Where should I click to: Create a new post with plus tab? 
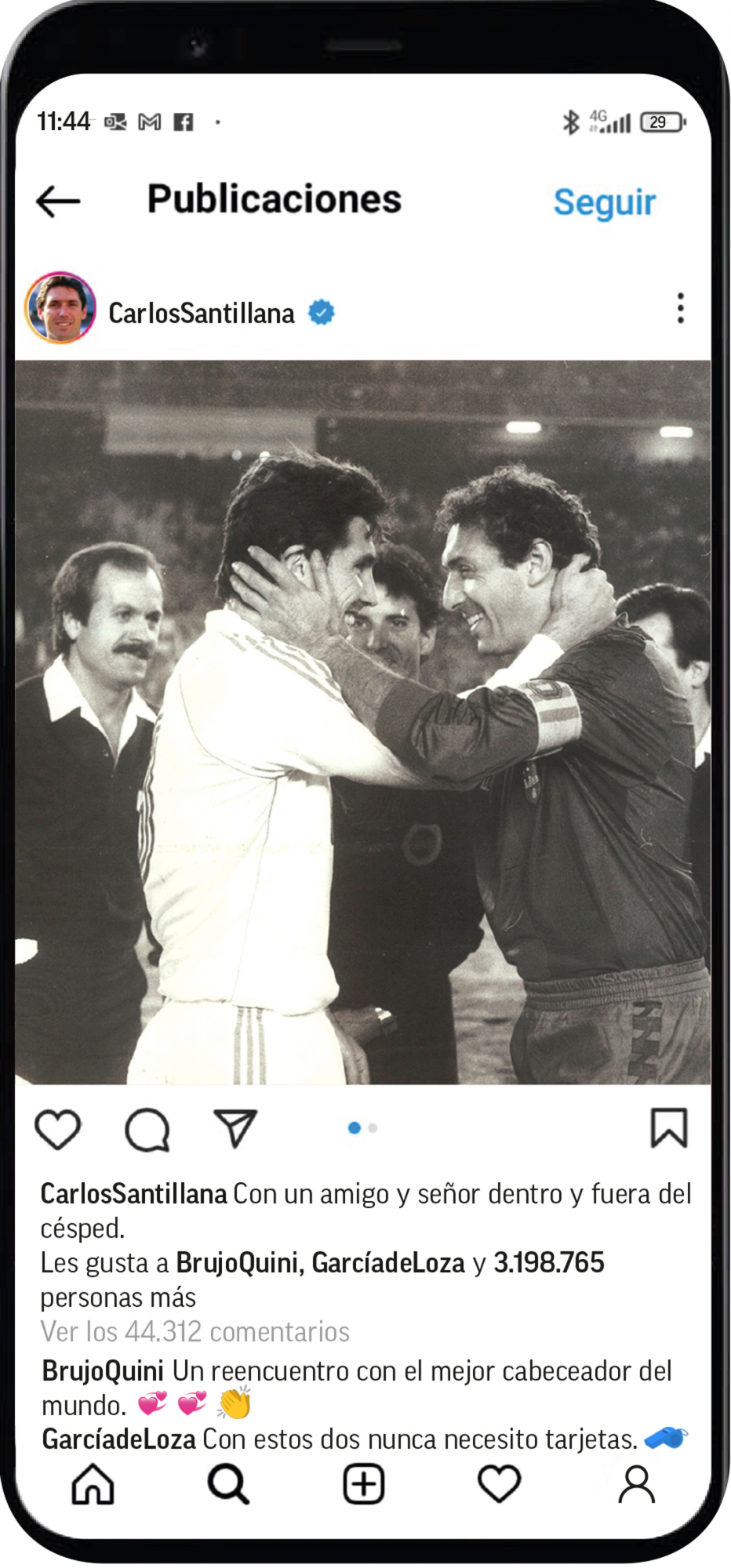tap(364, 1484)
